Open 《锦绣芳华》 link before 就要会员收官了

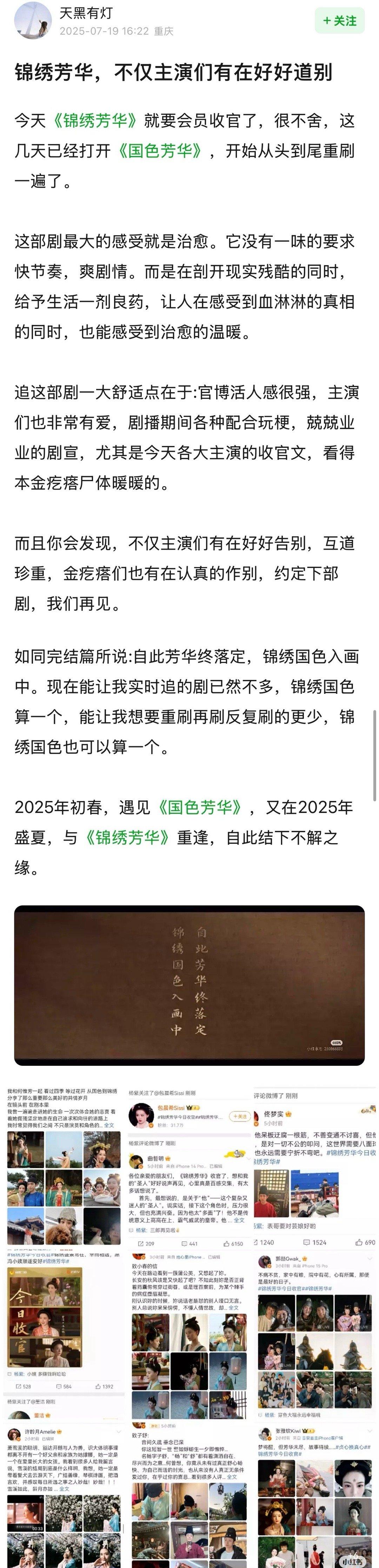click(x=95, y=120)
